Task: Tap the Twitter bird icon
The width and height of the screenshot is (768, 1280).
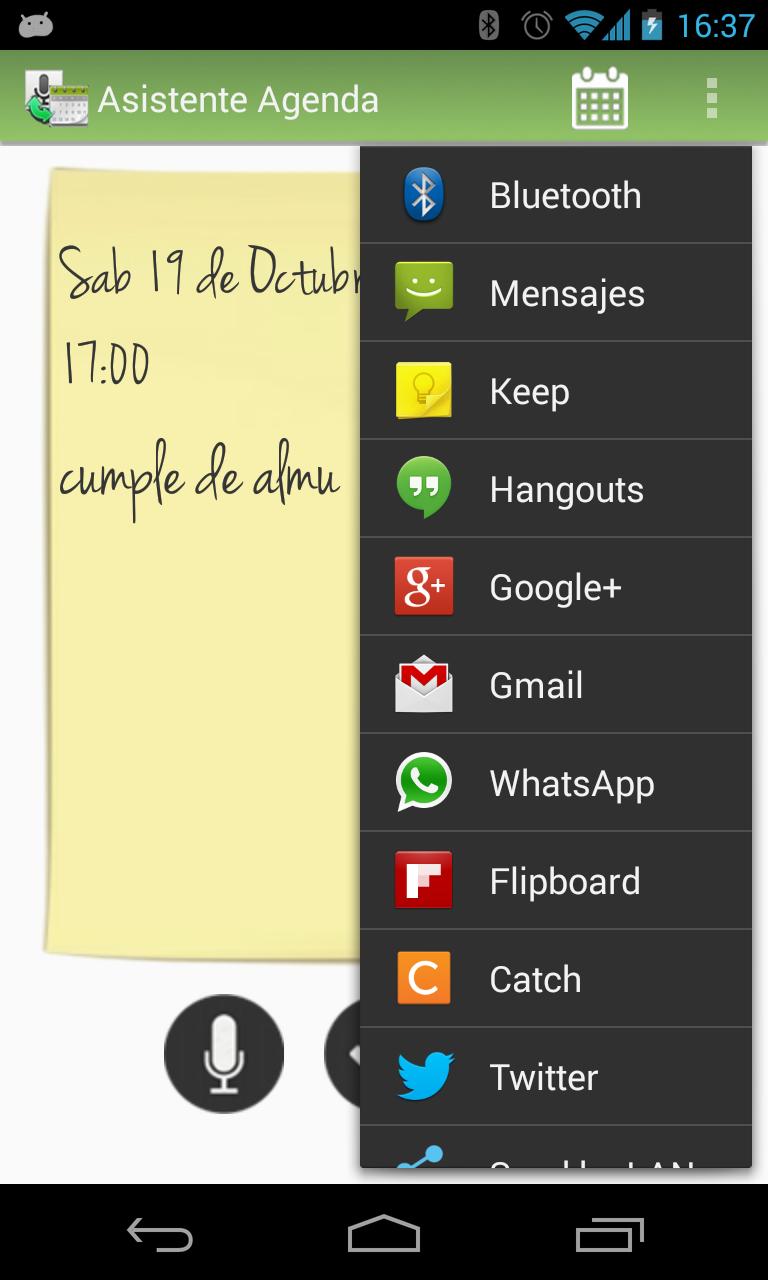Action: click(423, 1076)
